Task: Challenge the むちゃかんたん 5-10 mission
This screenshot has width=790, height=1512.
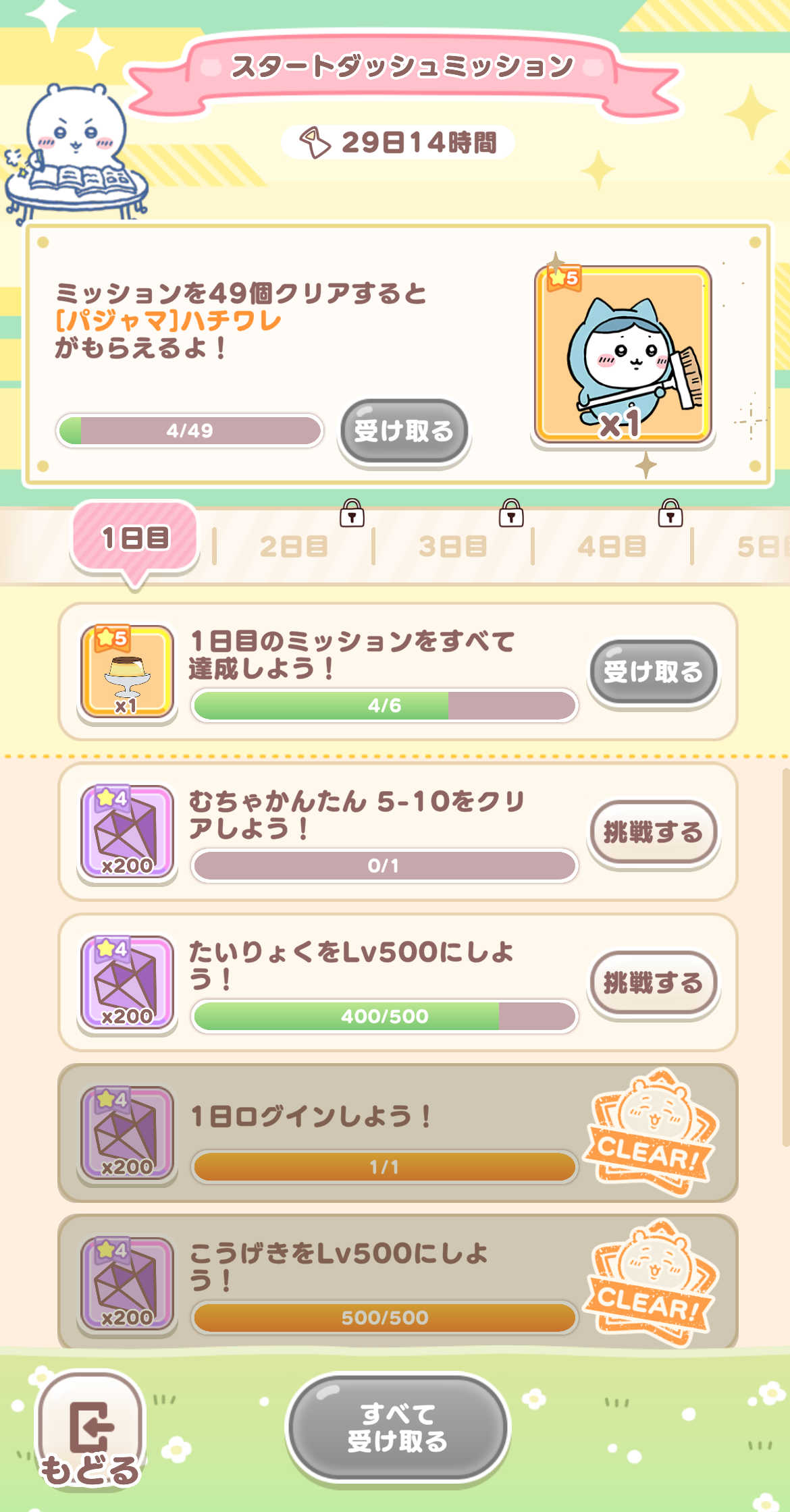Action: click(653, 832)
